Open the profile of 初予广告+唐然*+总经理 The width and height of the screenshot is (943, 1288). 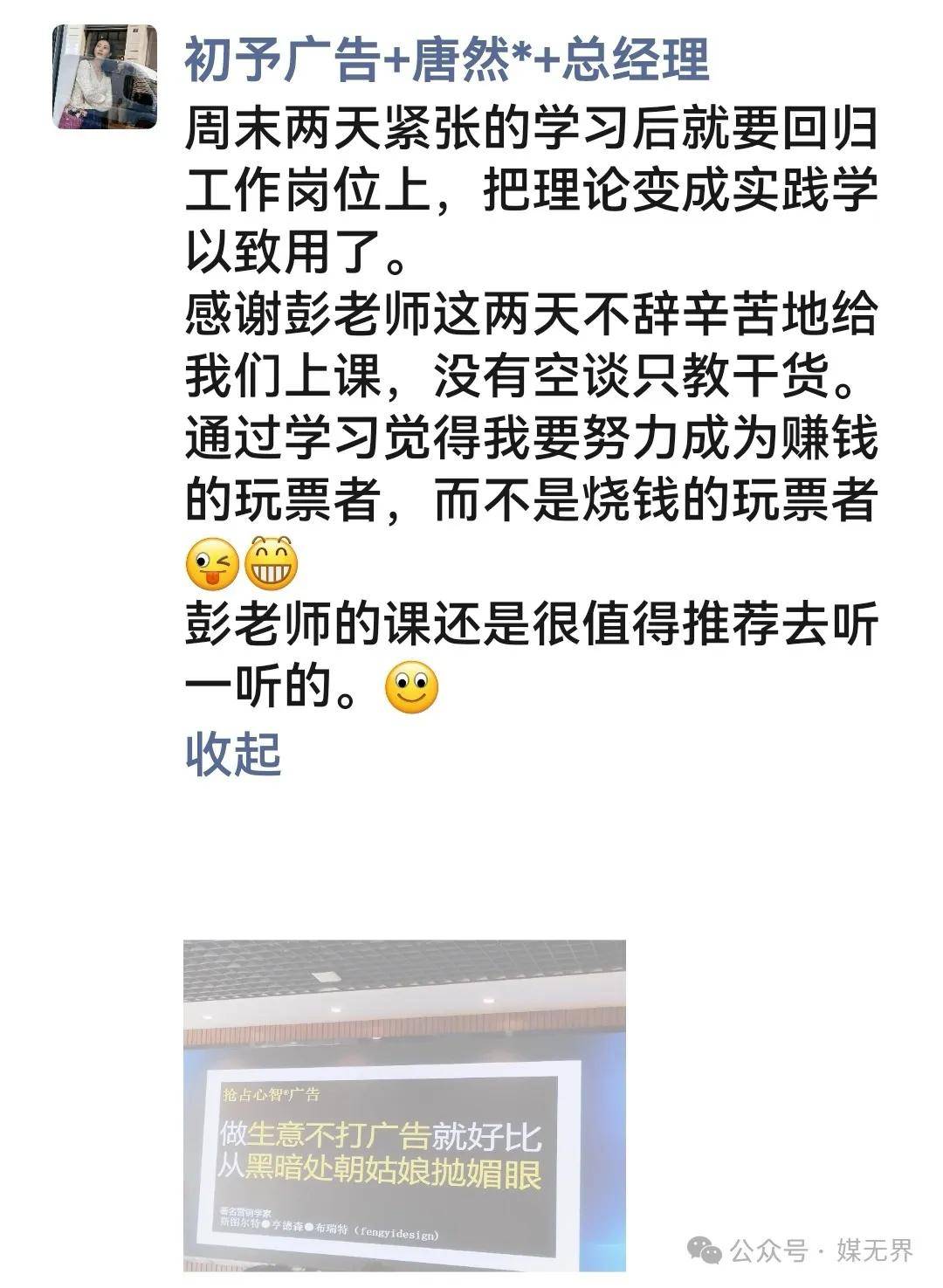pos(446,60)
